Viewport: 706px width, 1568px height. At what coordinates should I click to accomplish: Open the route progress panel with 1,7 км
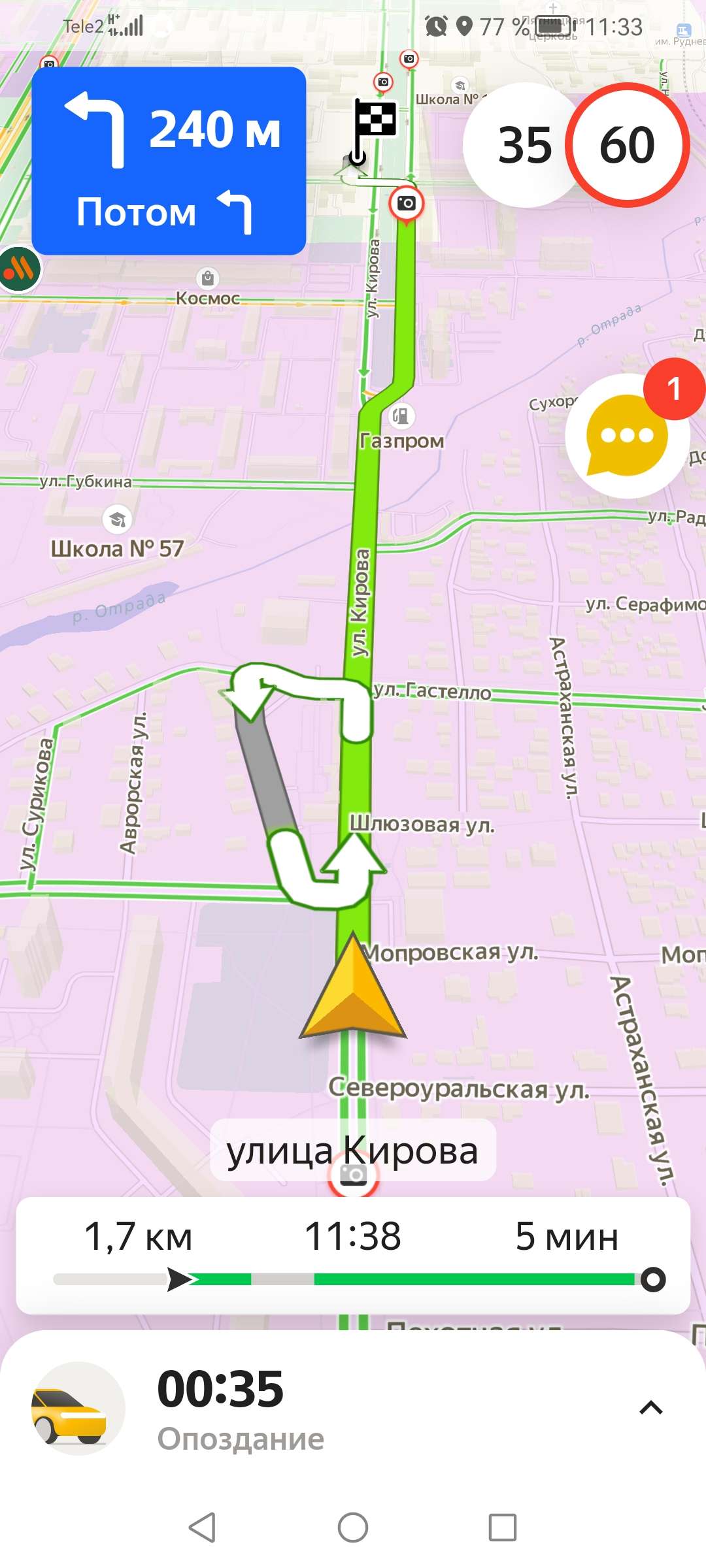[x=353, y=1254]
